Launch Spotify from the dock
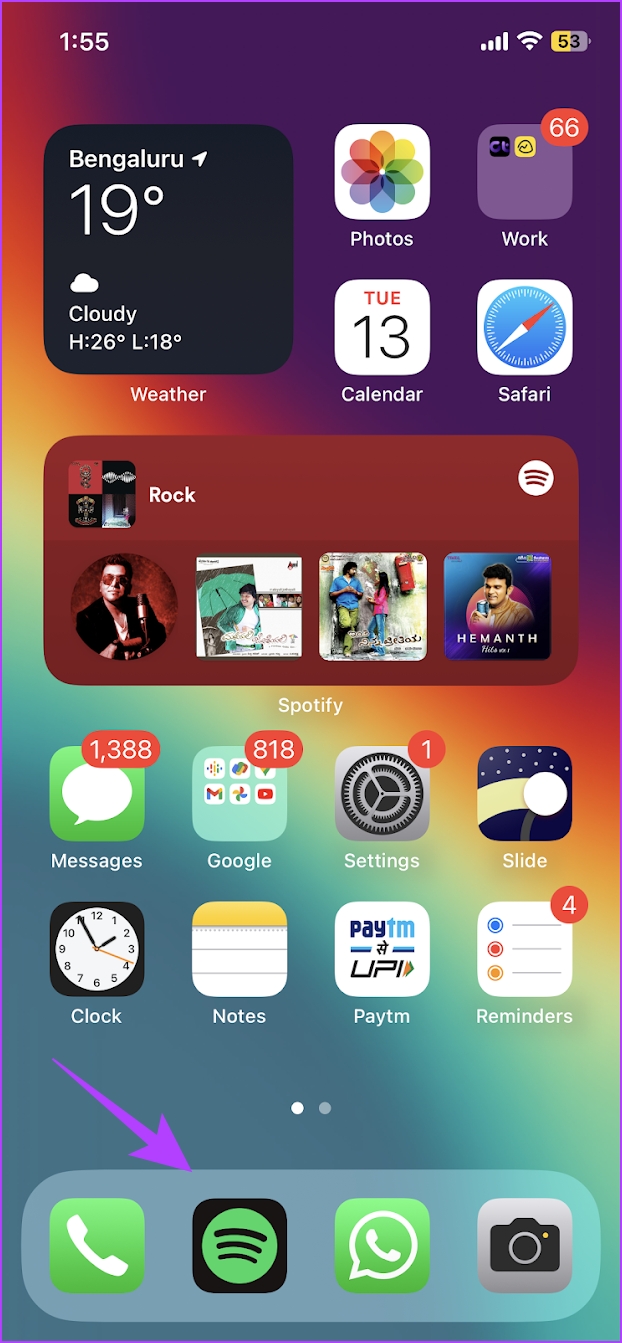Screen dimensions: 622x1343 coord(239,1245)
